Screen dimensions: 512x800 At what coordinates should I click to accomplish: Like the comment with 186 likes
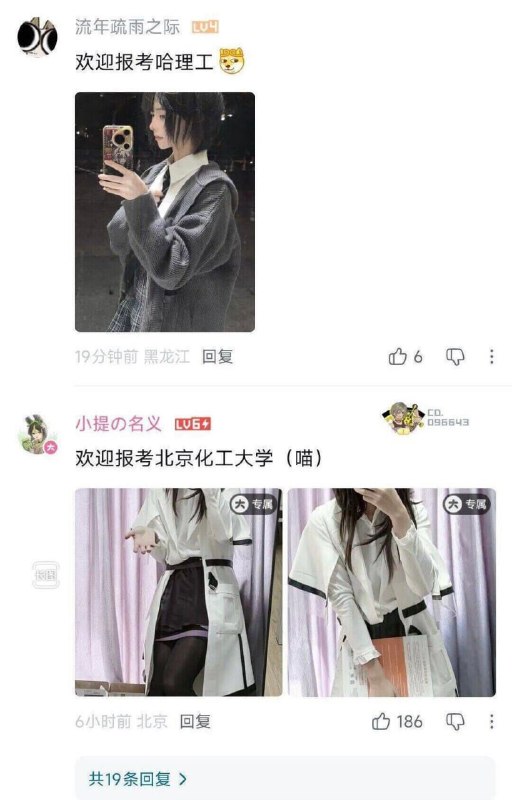click(x=397, y=721)
